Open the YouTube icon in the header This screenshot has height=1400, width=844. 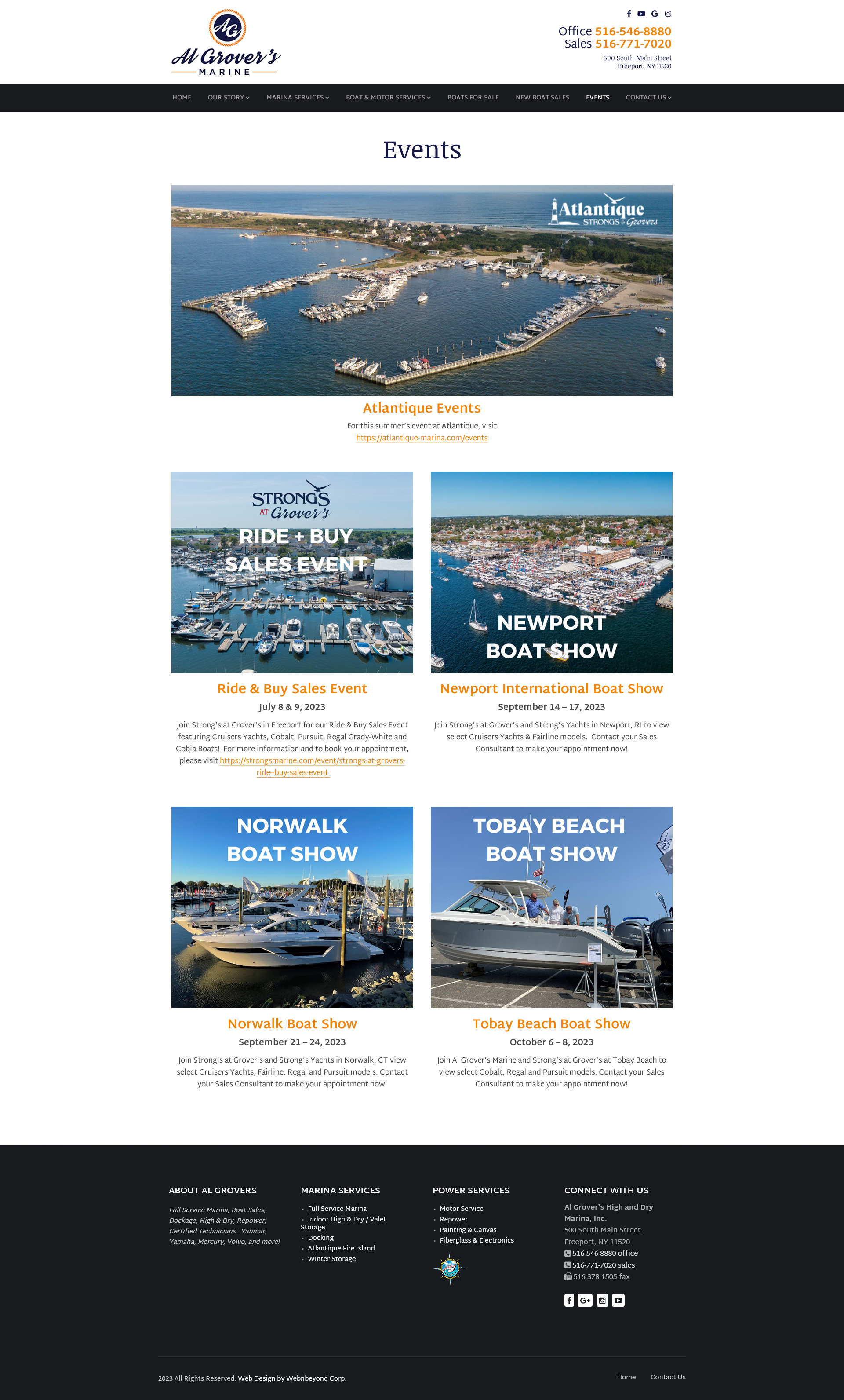[641, 14]
